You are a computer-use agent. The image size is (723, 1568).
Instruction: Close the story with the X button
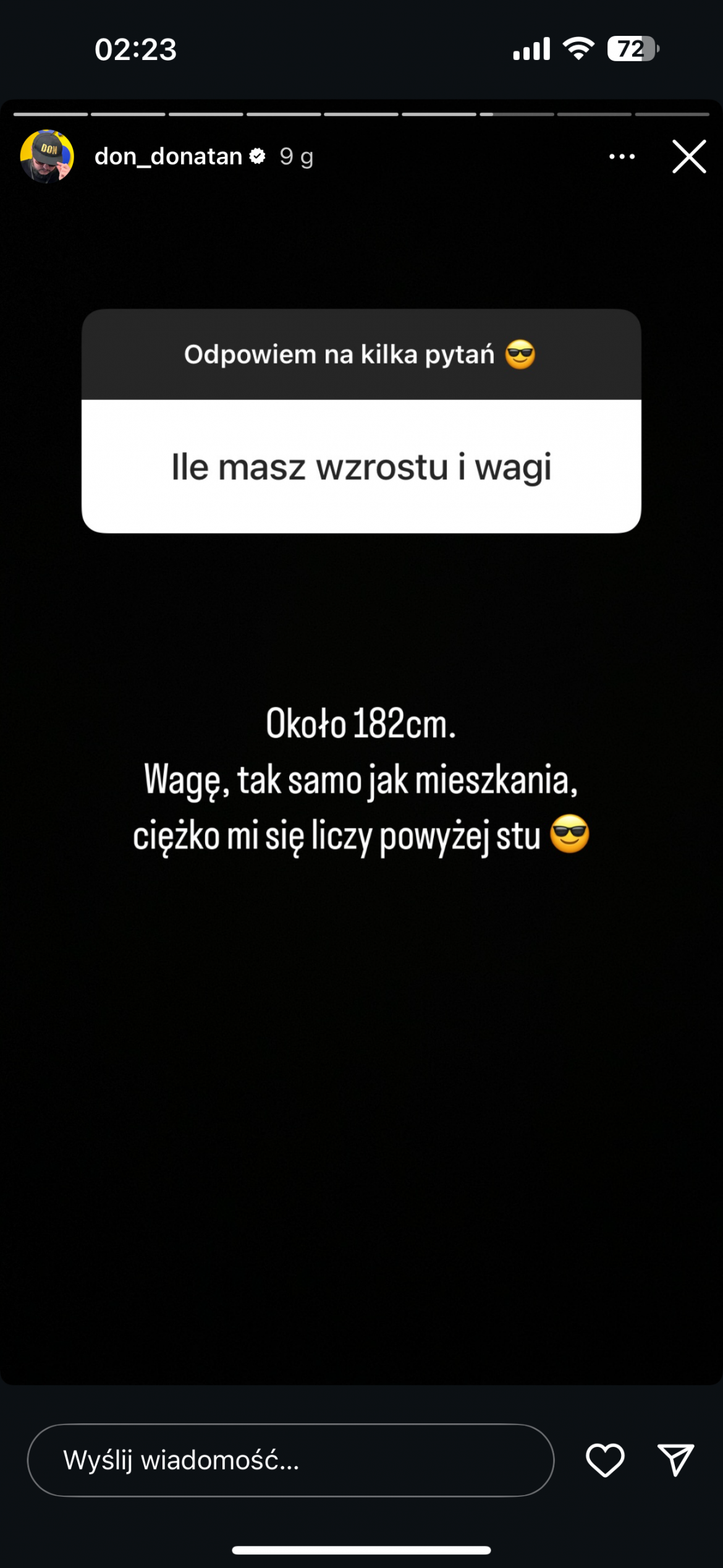tap(689, 156)
